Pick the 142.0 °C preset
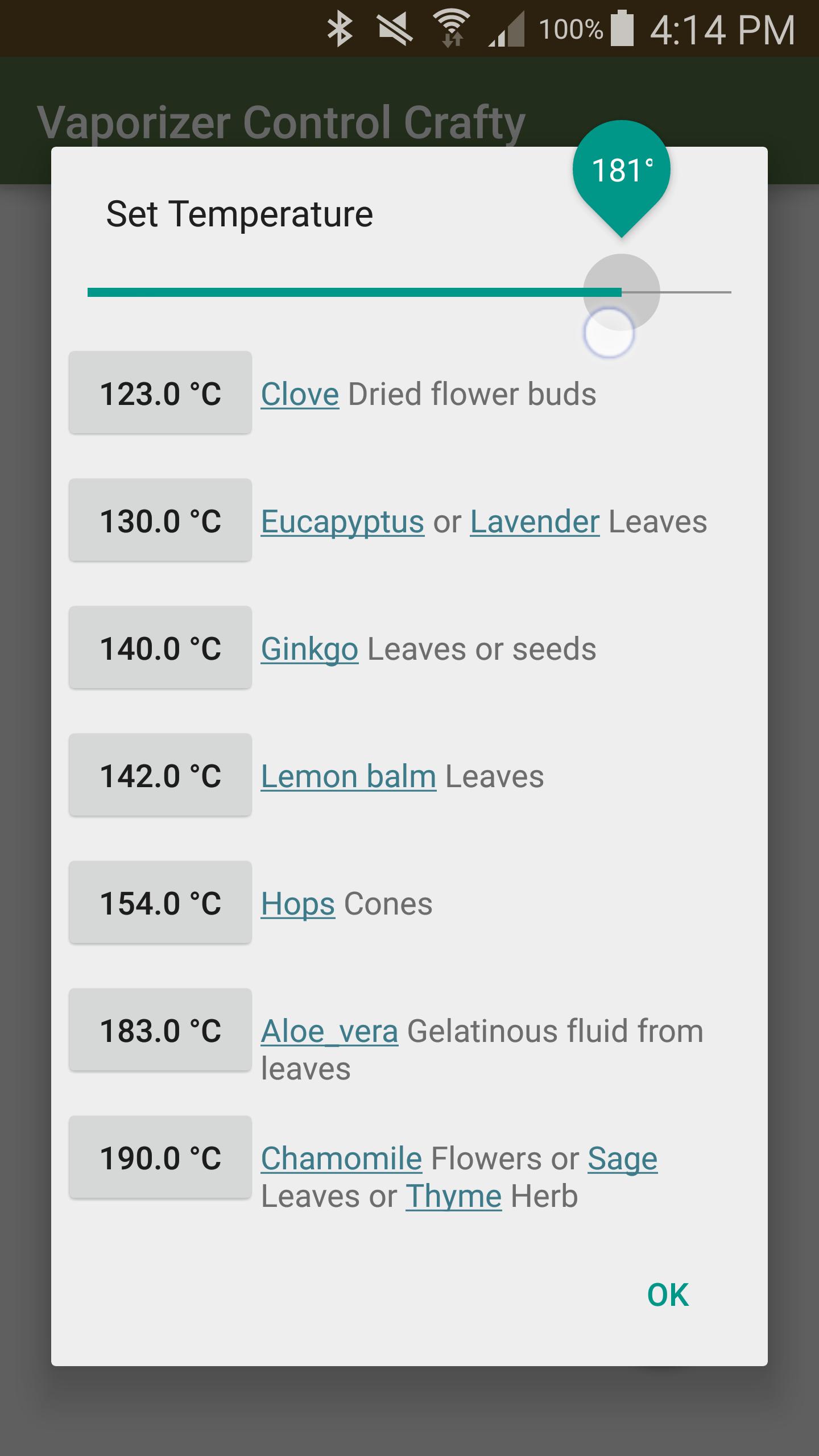819x1456 pixels. [160, 775]
